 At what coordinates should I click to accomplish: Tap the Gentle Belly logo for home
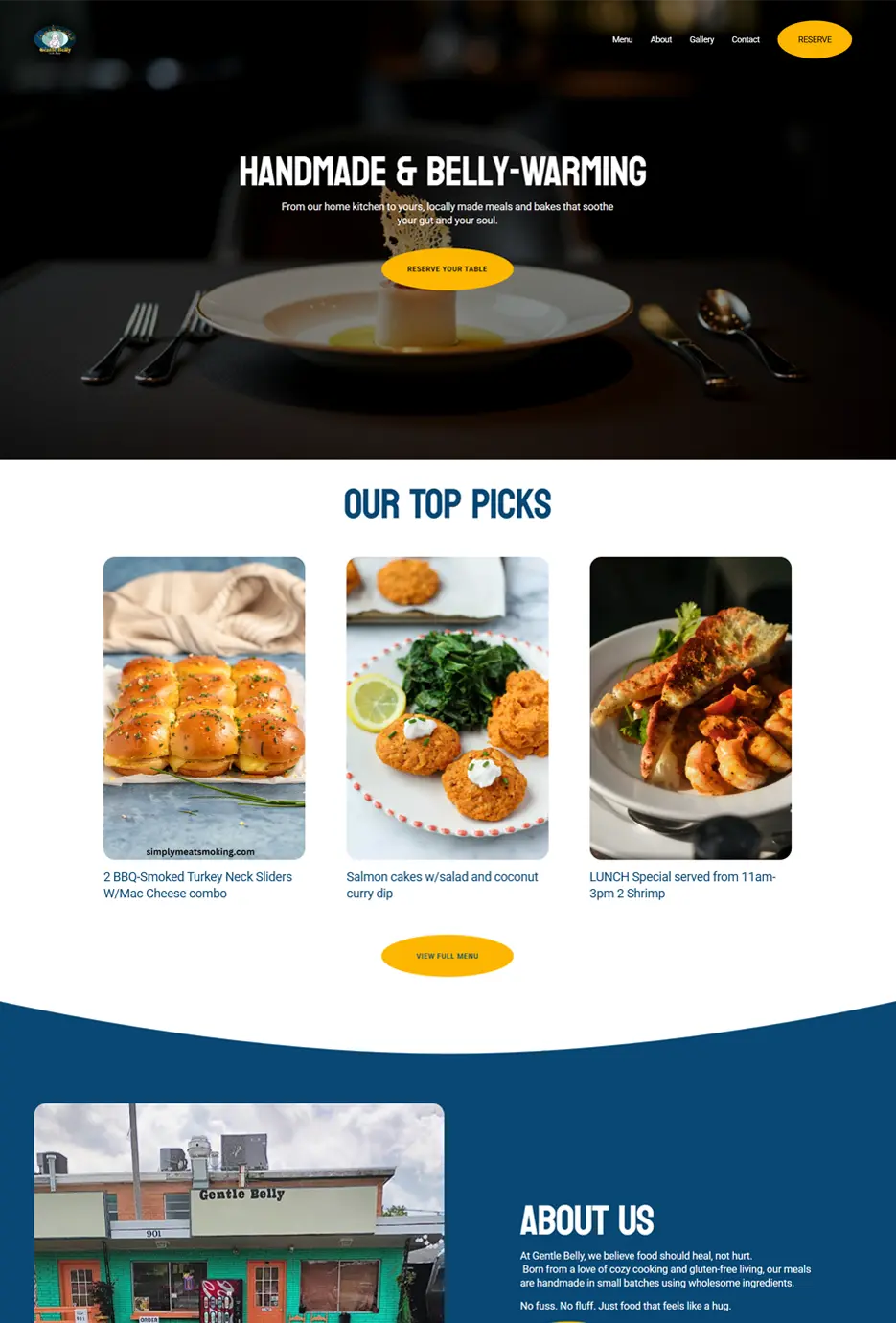pyautogui.click(x=54, y=39)
